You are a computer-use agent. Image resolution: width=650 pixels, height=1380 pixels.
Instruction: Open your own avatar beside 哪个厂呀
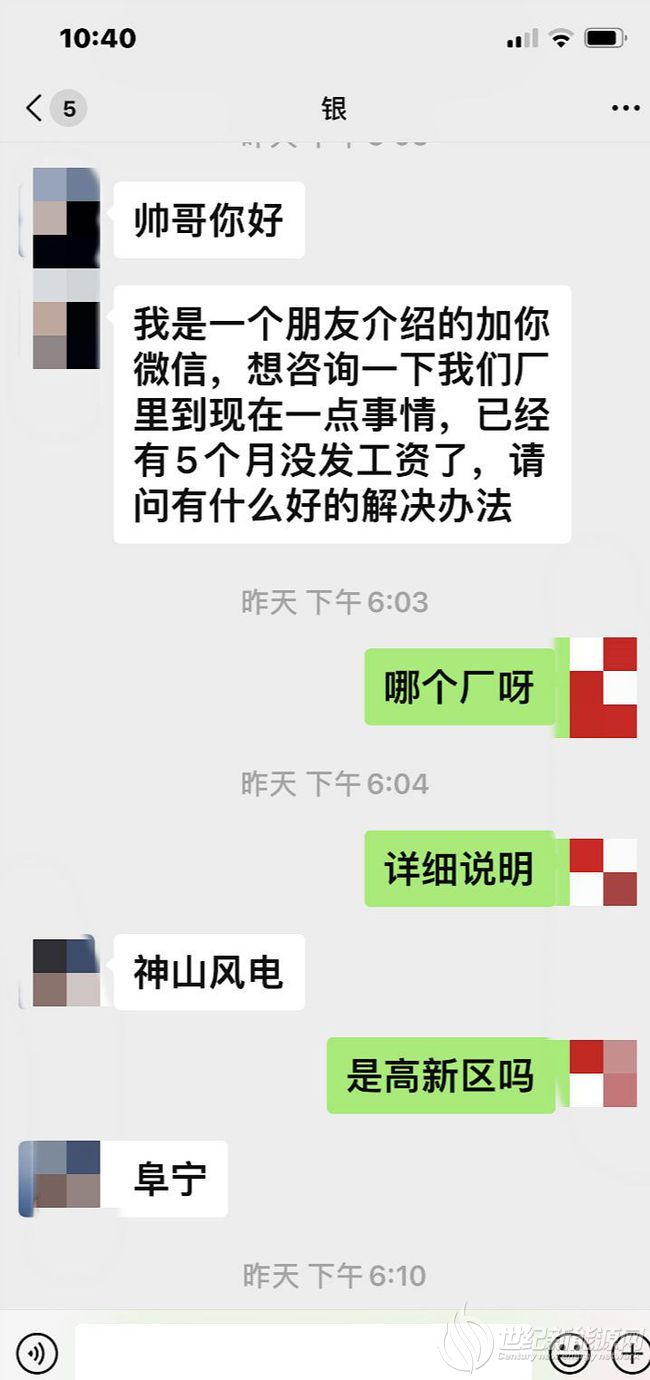[x=603, y=687]
